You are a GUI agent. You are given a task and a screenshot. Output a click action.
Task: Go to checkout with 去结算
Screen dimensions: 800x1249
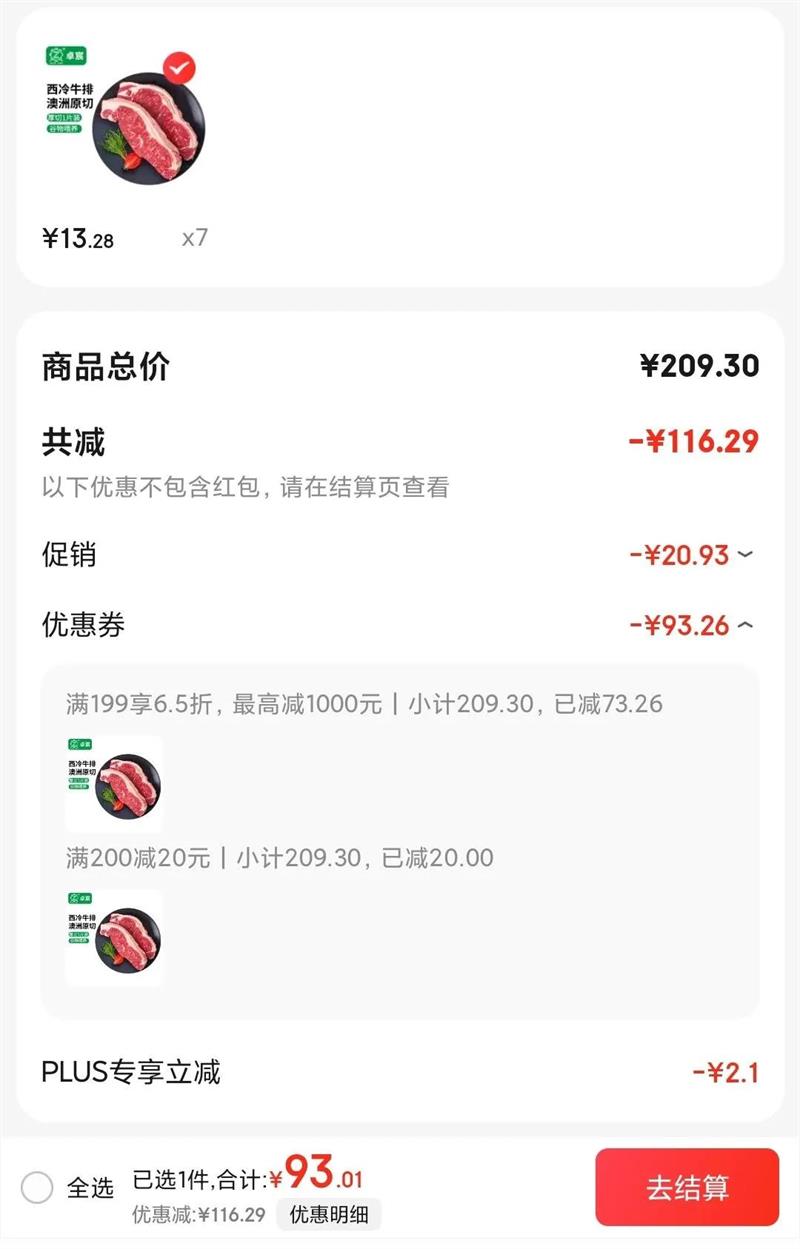(687, 1188)
